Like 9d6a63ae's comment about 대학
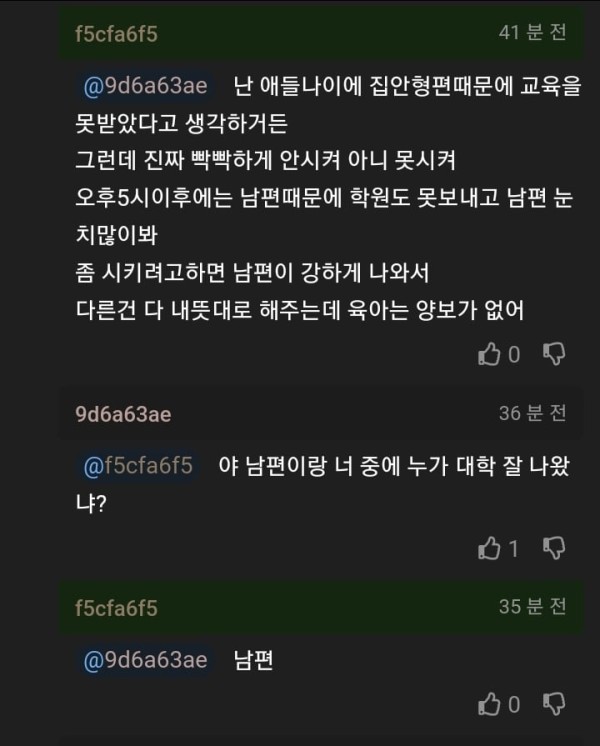 coord(490,547)
